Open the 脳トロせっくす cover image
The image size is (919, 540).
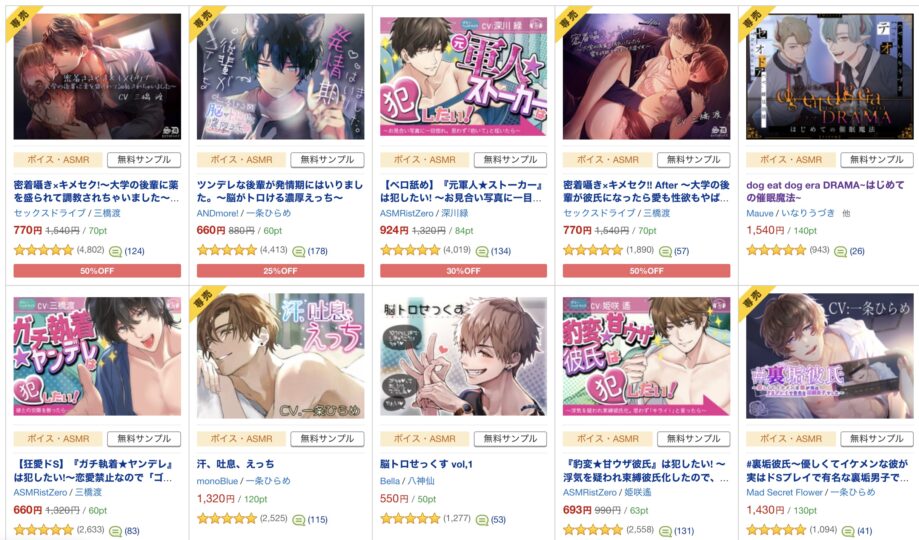[x=463, y=355]
